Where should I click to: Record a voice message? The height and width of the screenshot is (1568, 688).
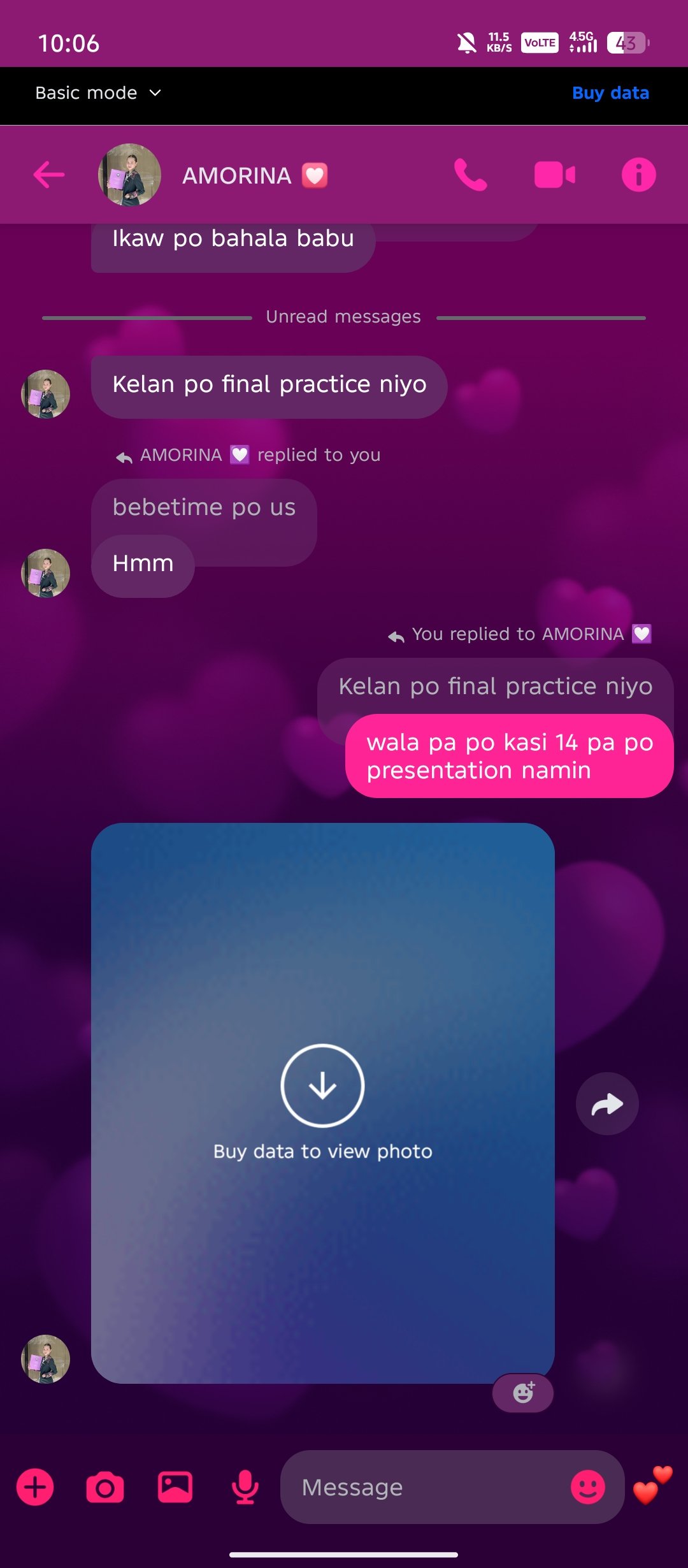click(x=245, y=1487)
